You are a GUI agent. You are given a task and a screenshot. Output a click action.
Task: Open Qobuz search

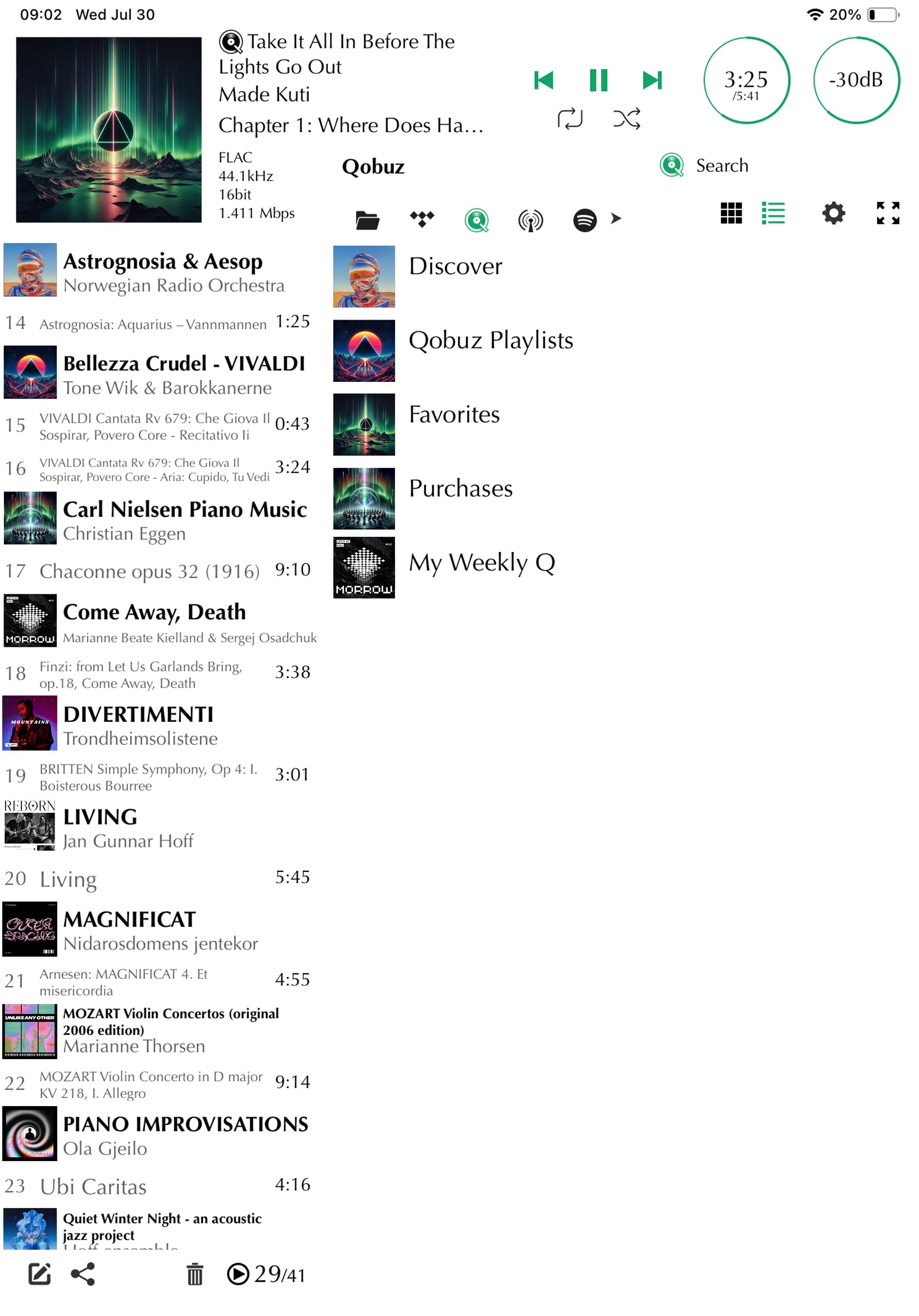(x=705, y=166)
